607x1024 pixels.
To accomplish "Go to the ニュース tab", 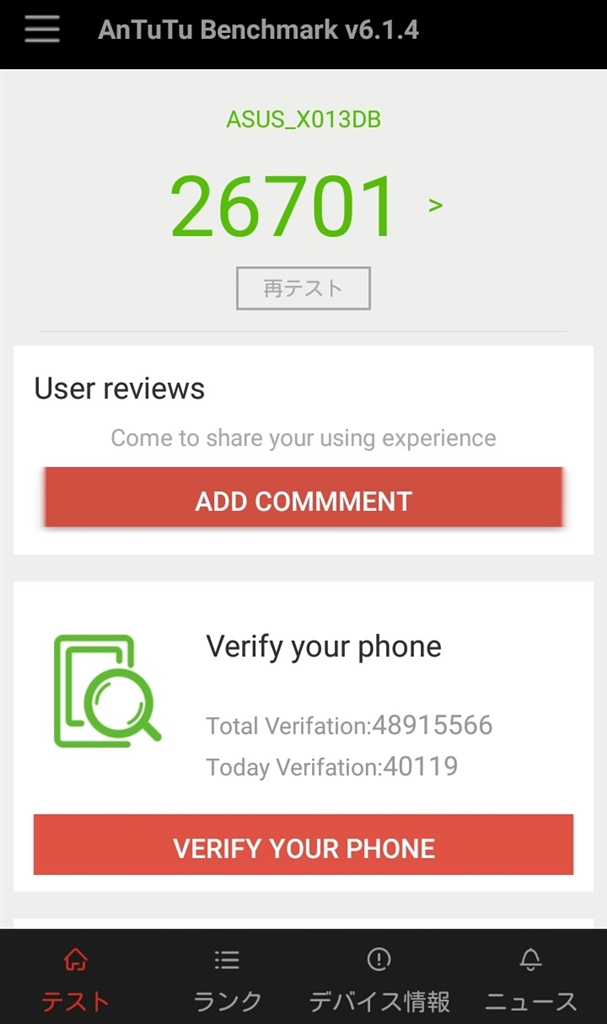I will point(531,979).
